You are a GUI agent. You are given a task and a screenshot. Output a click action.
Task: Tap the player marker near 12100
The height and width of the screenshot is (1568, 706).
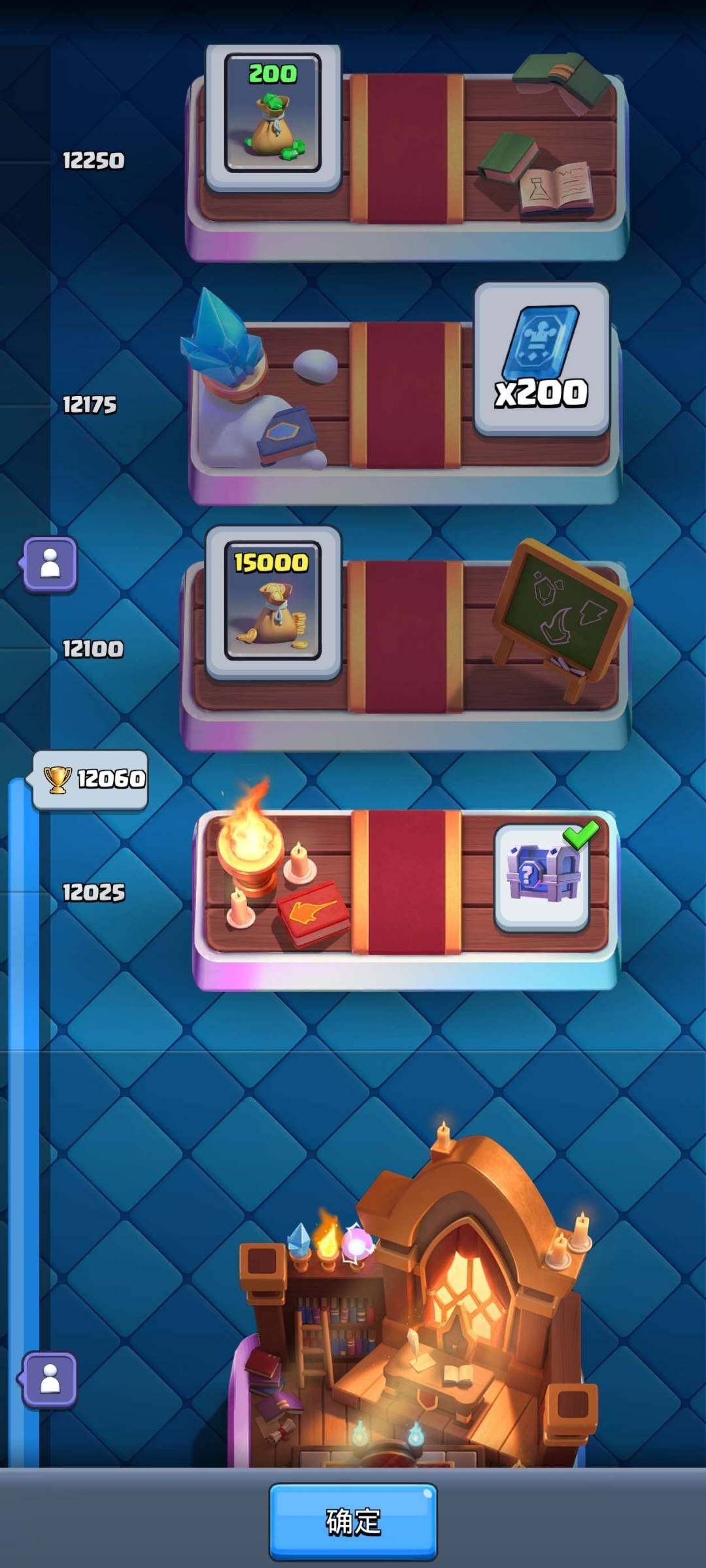click(50, 564)
